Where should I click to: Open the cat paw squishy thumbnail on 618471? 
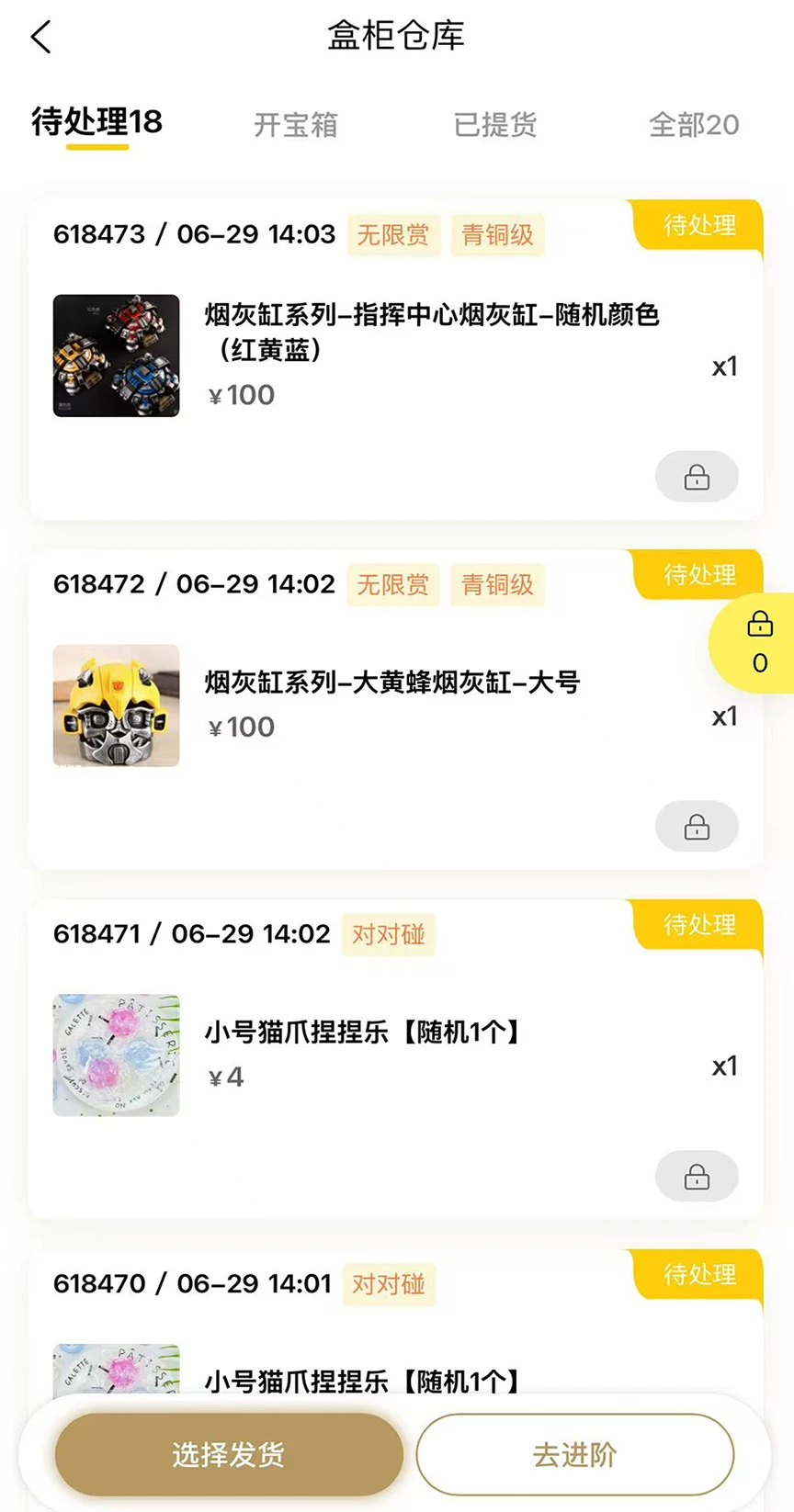[x=116, y=1055]
